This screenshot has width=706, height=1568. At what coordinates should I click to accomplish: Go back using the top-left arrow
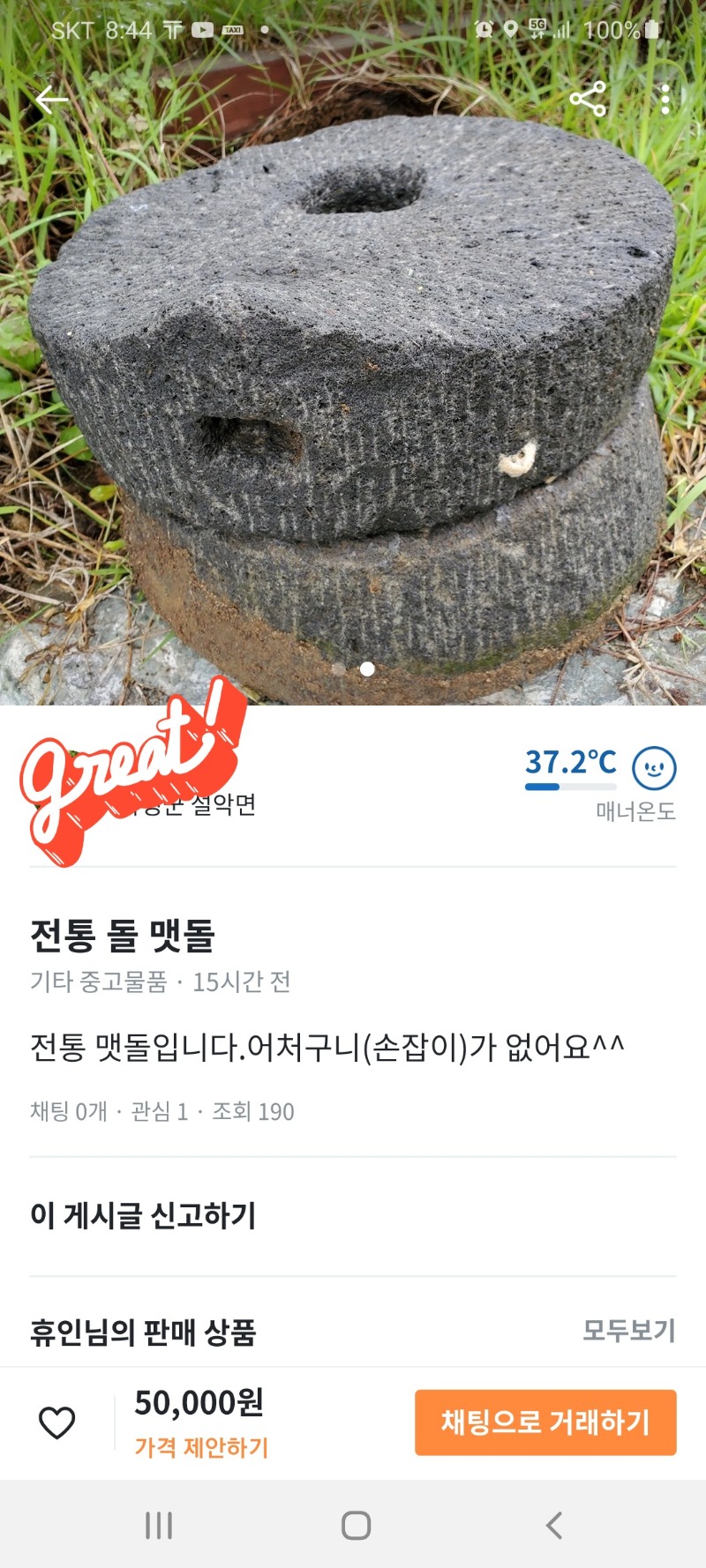[x=51, y=100]
